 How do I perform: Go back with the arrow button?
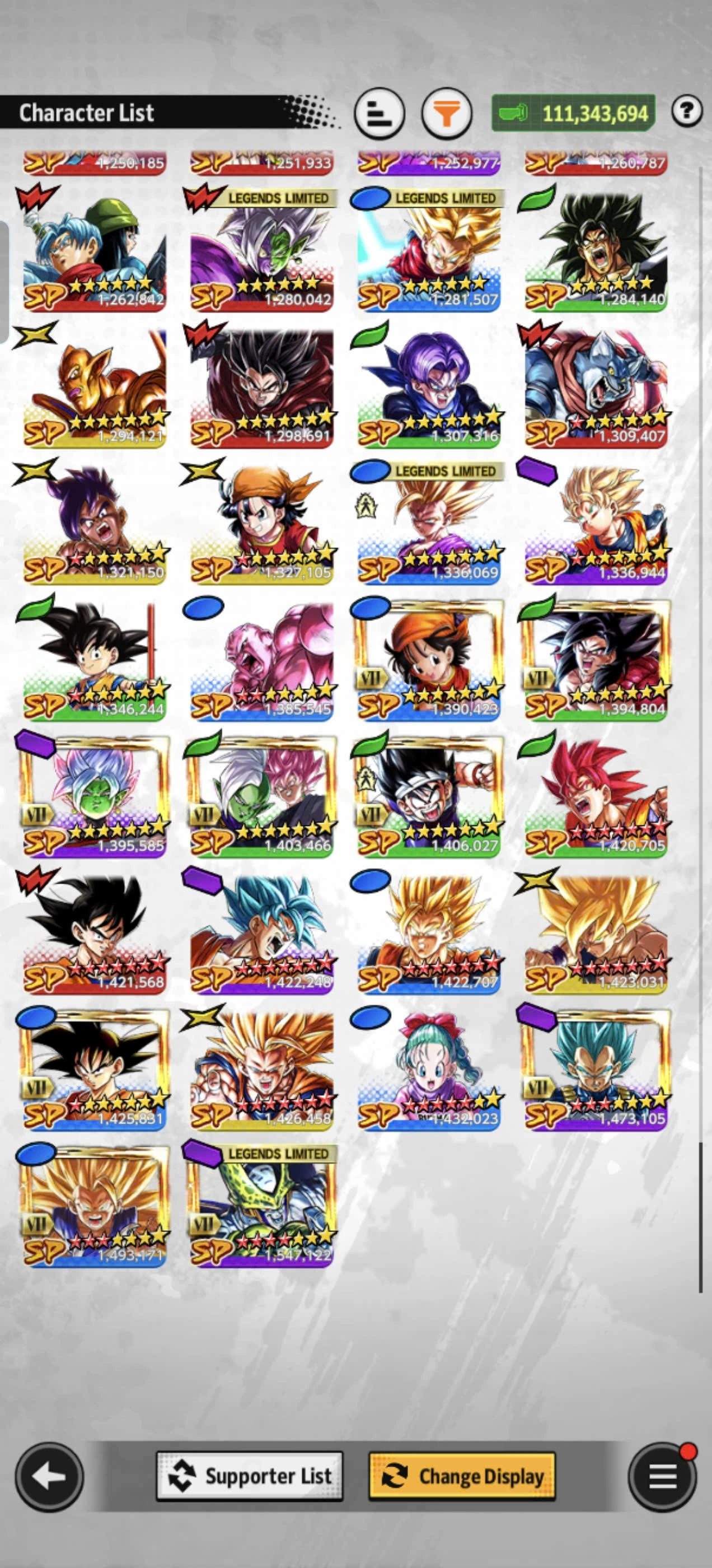(49, 1476)
